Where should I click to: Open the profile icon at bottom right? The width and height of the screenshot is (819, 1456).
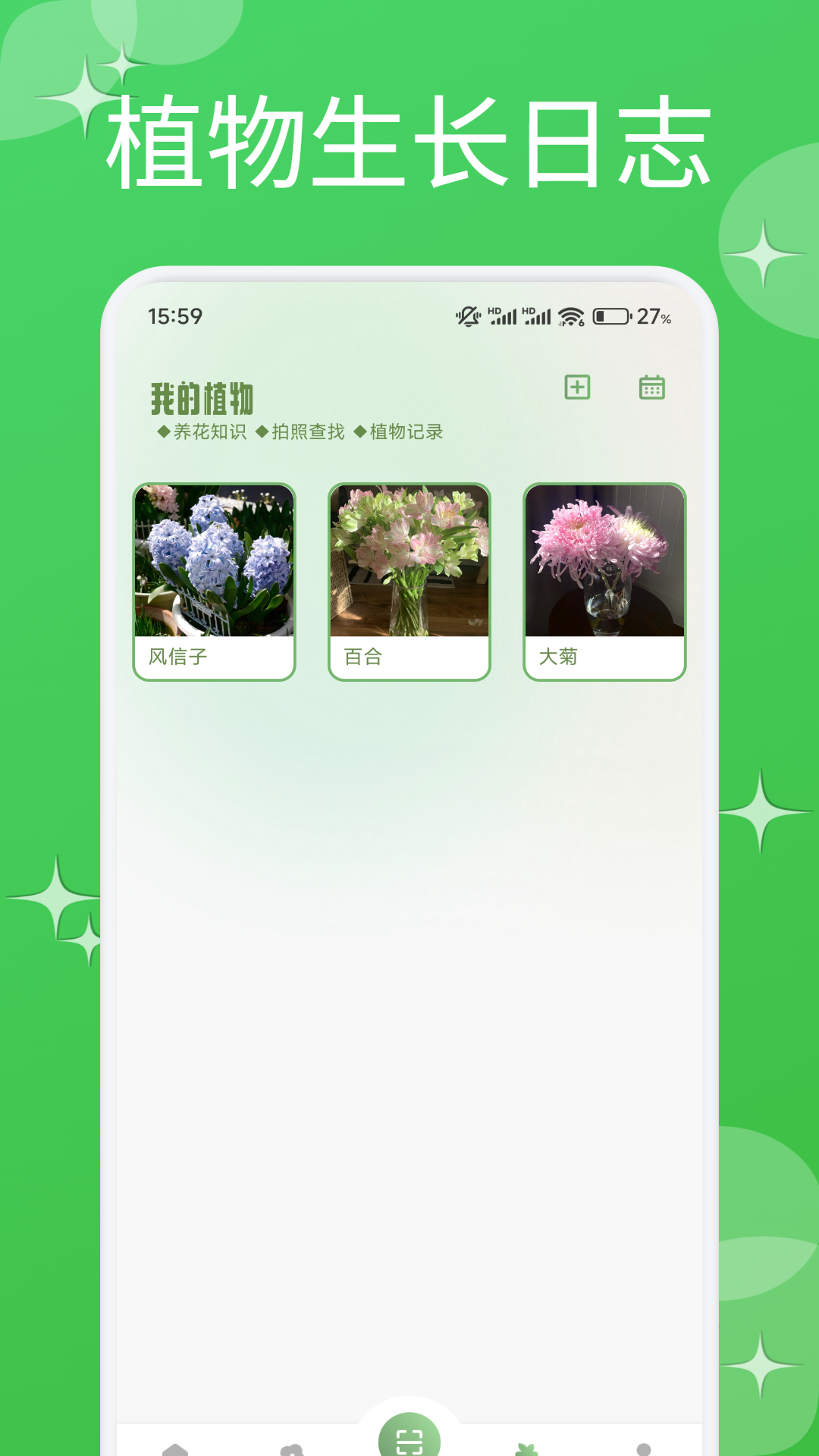pyautogui.click(x=644, y=1446)
